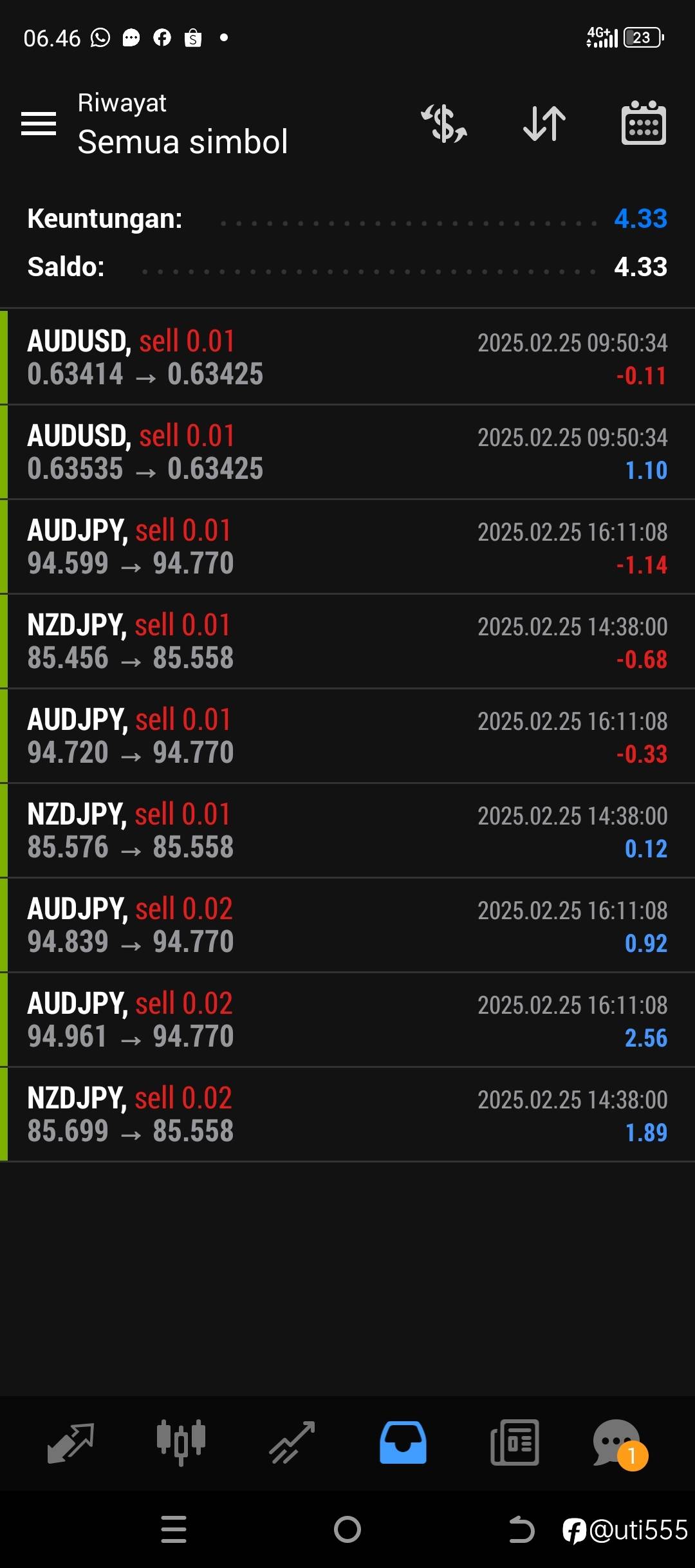Expand NZDJPY trade opened at 85.699
This screenshot has width=695, height=1568.
pyautogui.click(x=347, y=1114)
